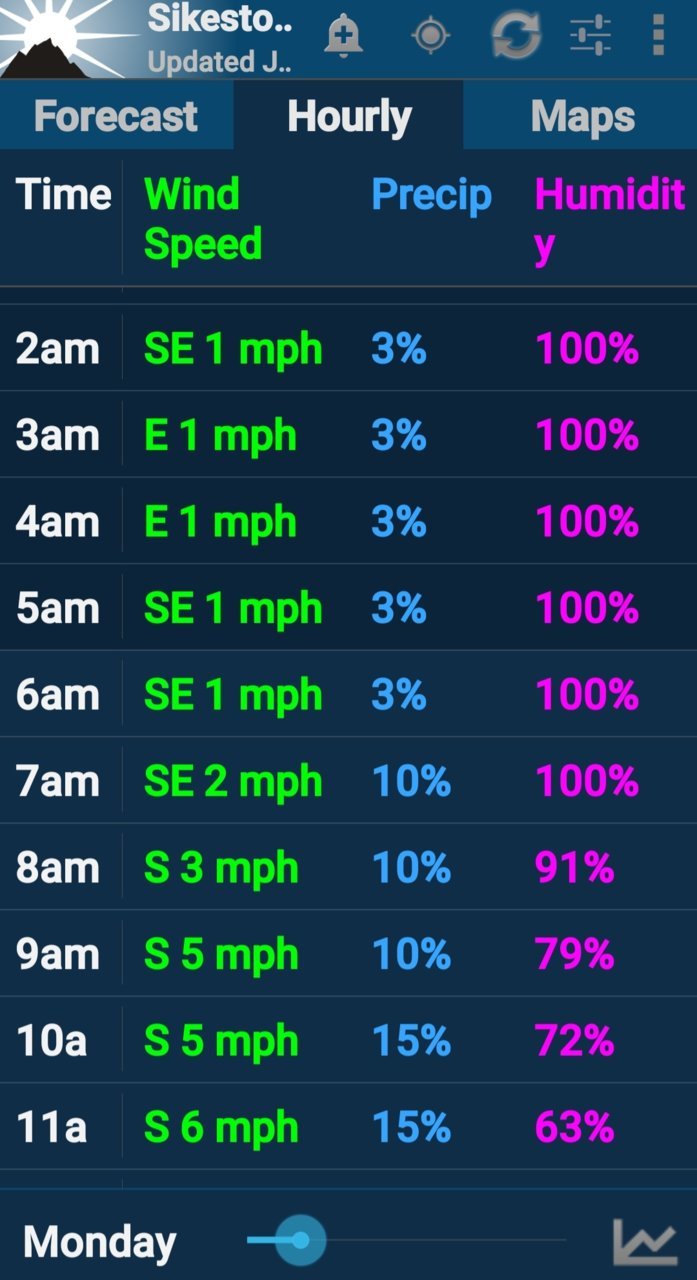The height and width of the screenshot is (1280, 697).
Task: Tap the day slider next to Monday
Action: (406, 1241)
